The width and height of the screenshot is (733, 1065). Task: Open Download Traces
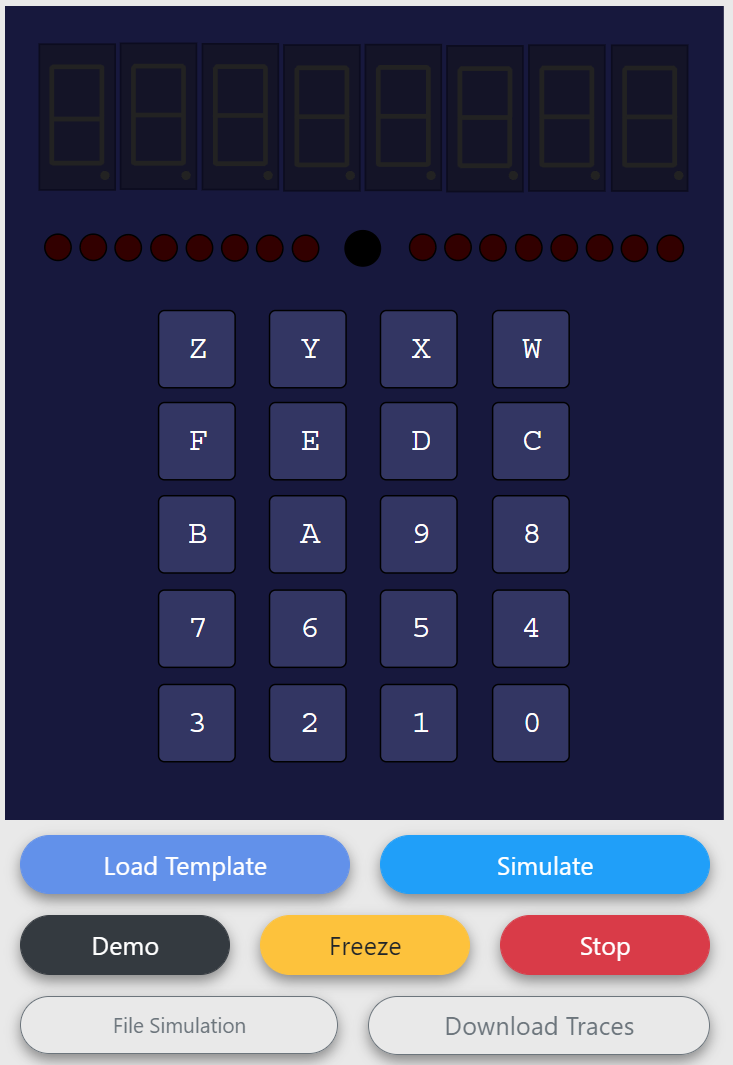click(x=538, y=1025)
